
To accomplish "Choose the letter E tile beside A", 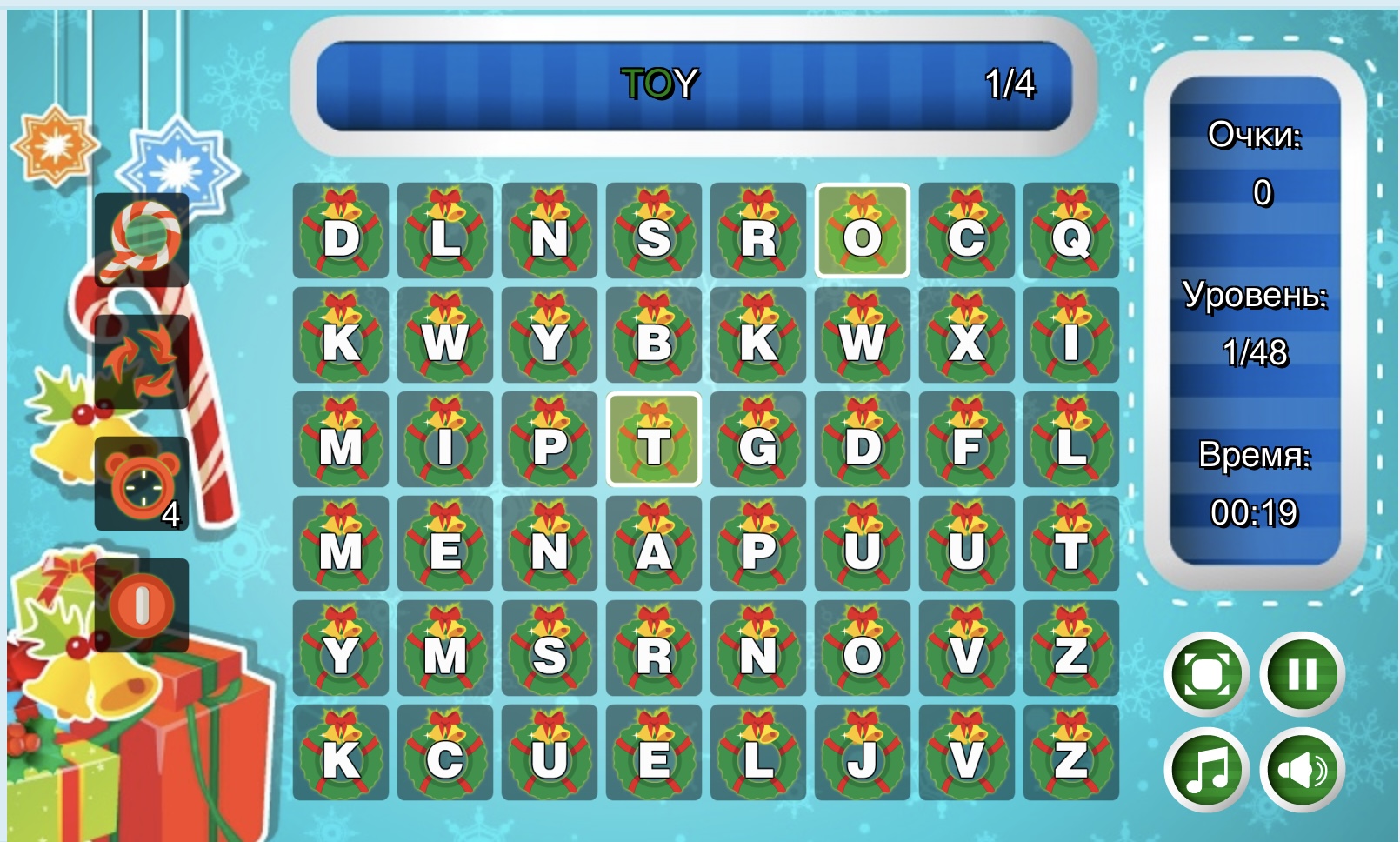I will point(445,545).
